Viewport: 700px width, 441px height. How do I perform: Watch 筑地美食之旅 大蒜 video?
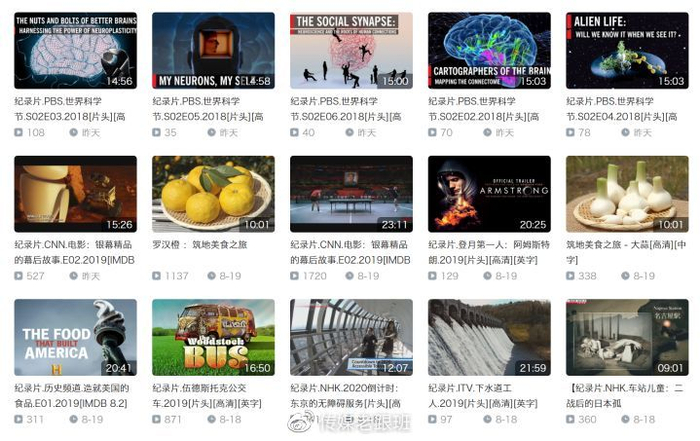pos(627,194)
